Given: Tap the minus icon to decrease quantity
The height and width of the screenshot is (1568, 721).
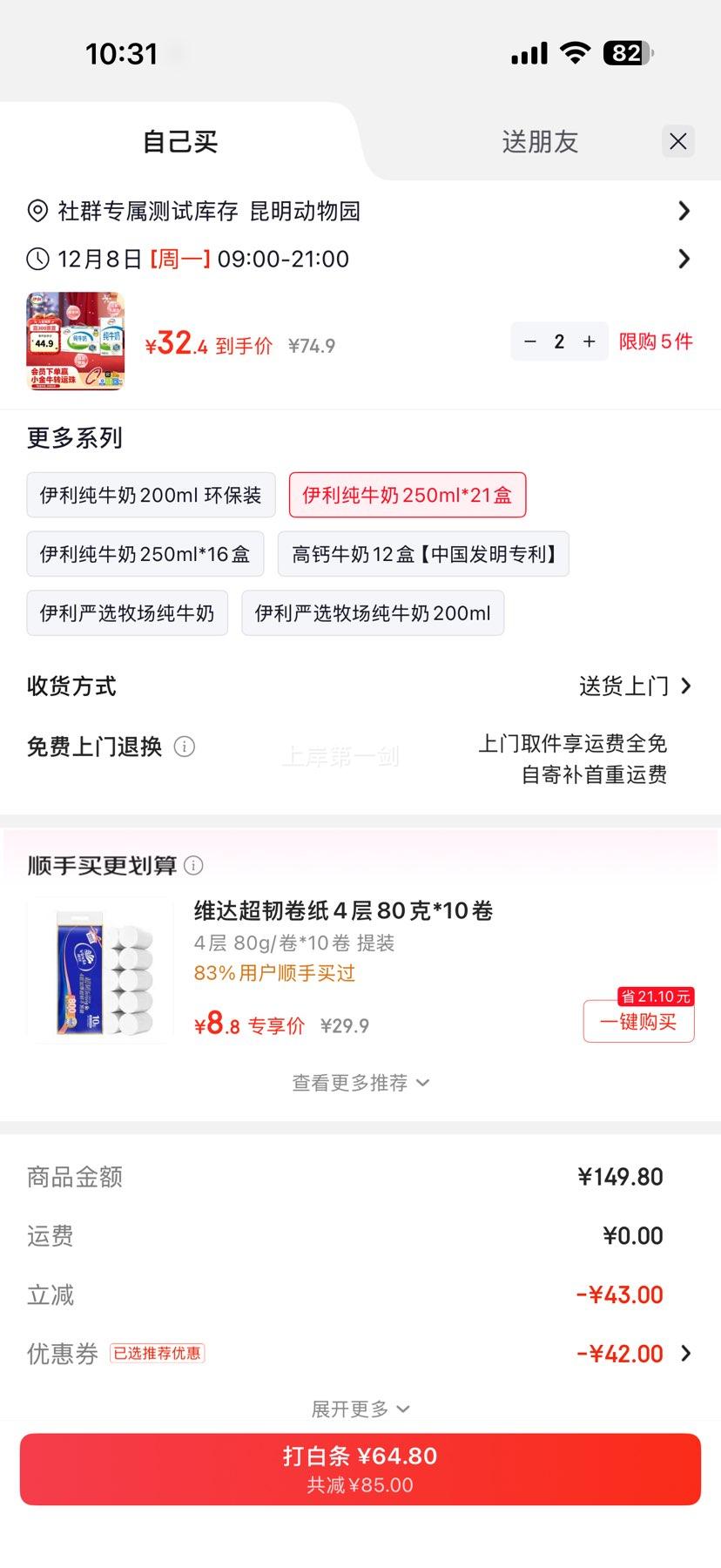Looking at the screenshot, I should tap(530, 341).
